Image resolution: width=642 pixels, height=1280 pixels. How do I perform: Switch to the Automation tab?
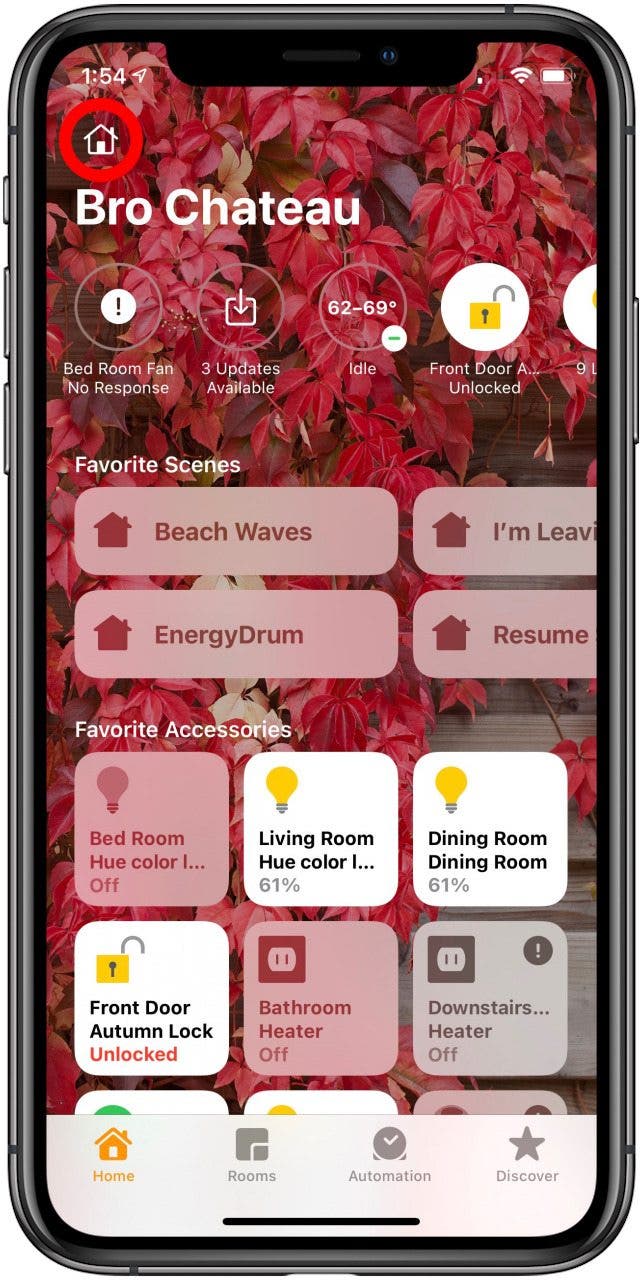[390, 1155]
